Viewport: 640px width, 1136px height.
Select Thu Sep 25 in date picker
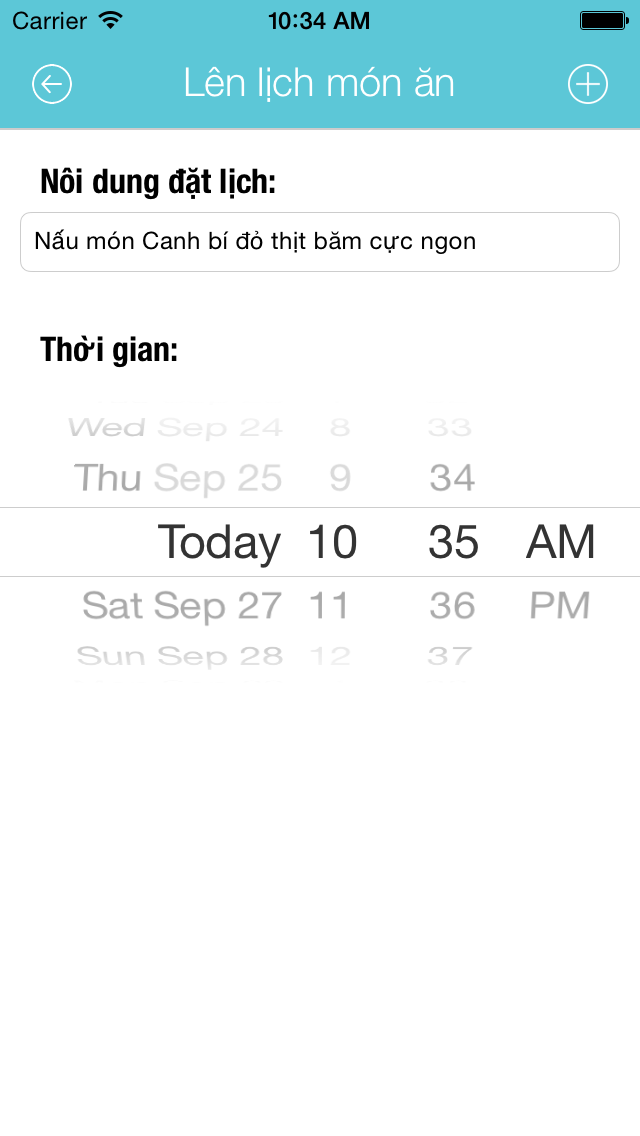(178, 478)
